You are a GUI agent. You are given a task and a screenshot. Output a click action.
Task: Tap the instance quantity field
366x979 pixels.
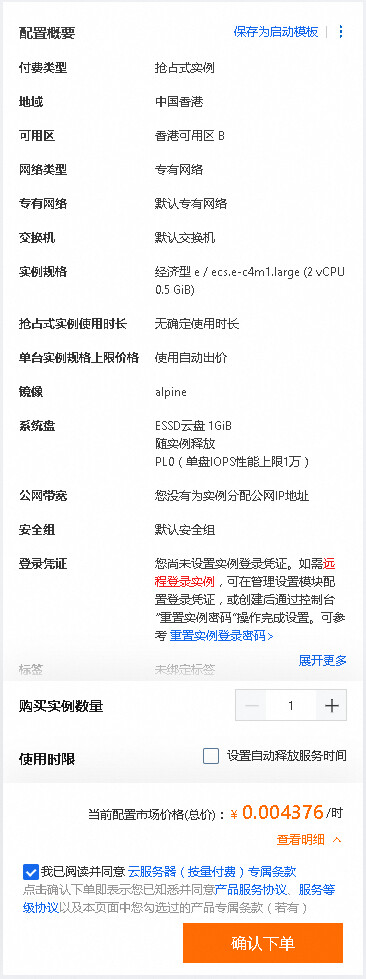(x=291, y=706)
